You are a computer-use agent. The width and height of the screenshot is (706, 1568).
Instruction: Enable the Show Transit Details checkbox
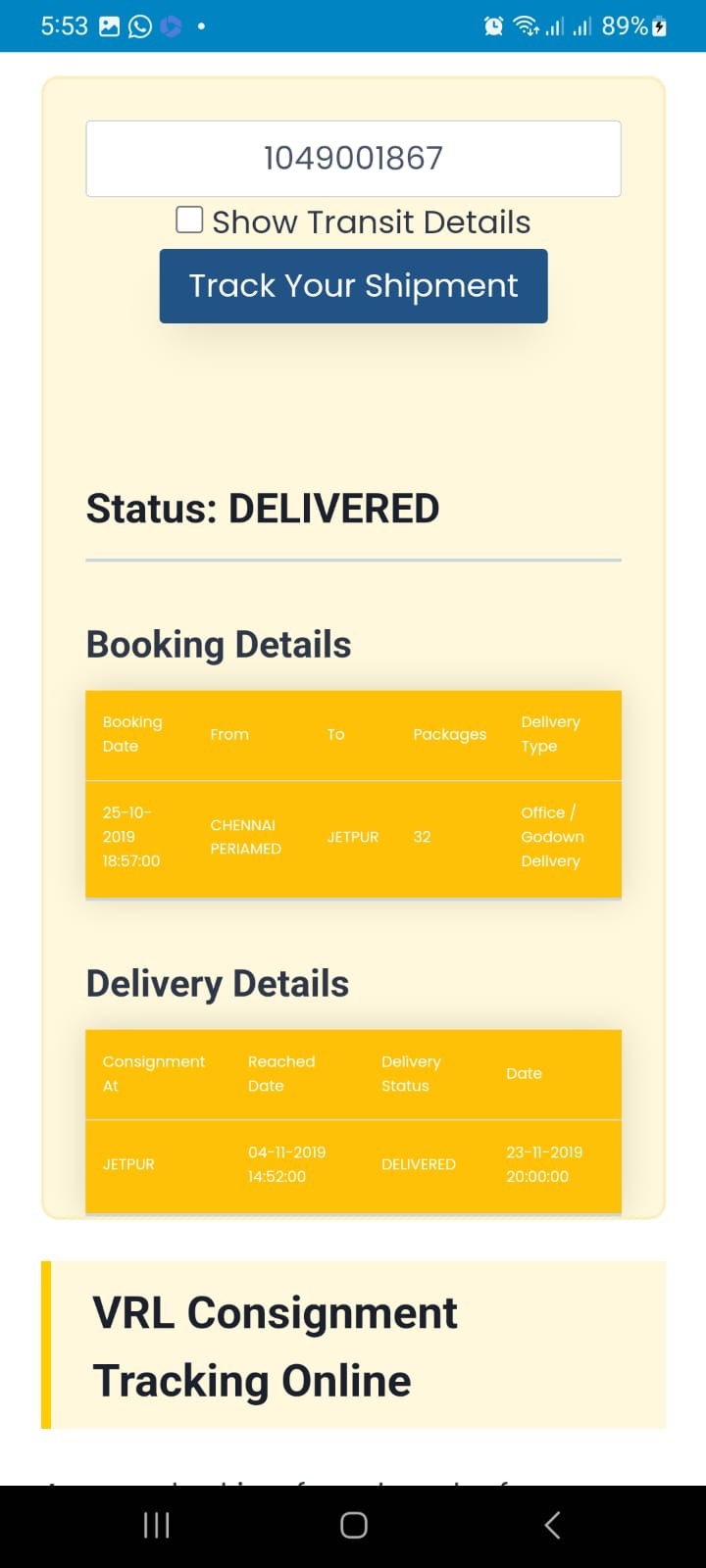pos(189,220)
